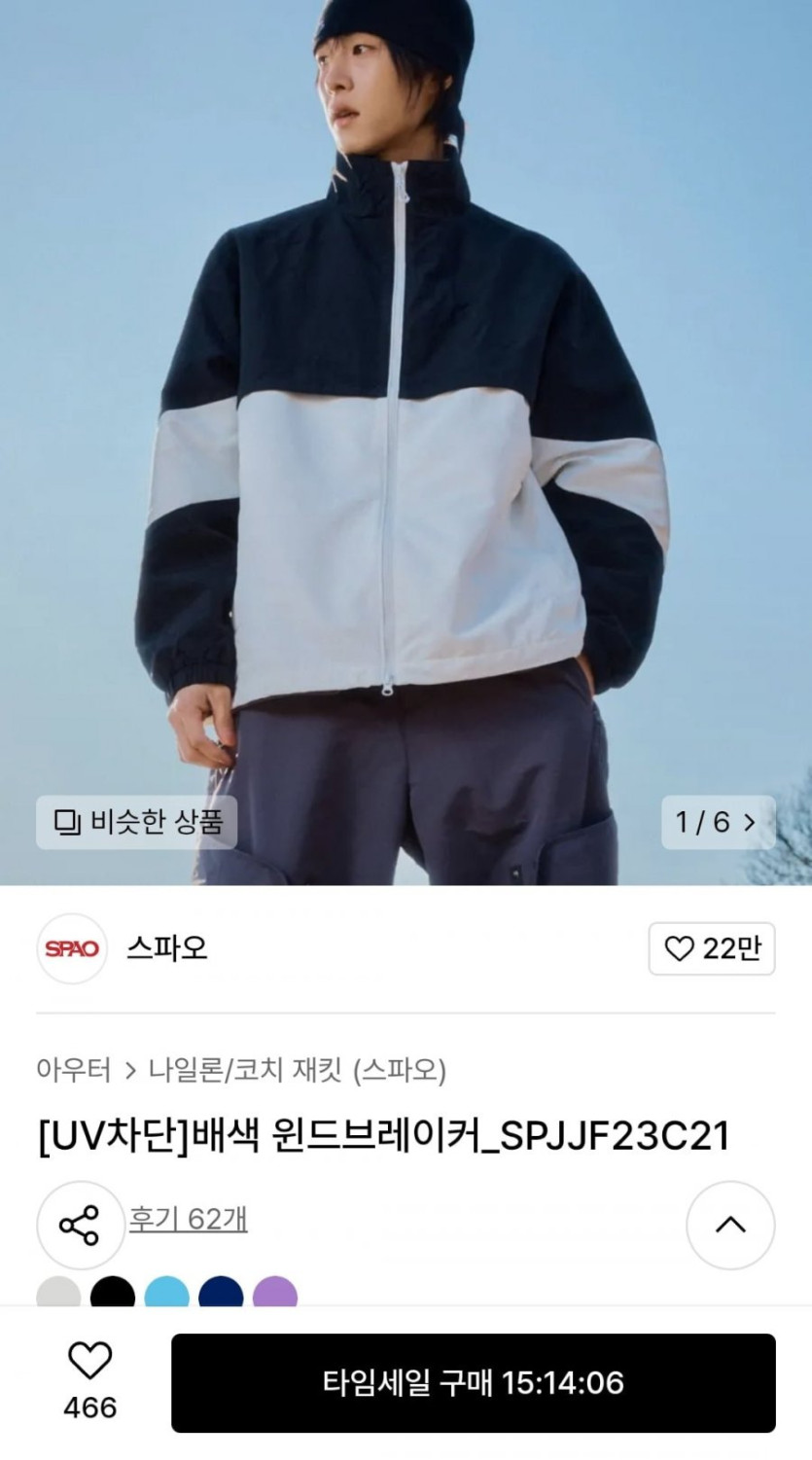Select the sky blue color swatch
Viewport: 812px width, 1460px height.
coord(166,1295)
